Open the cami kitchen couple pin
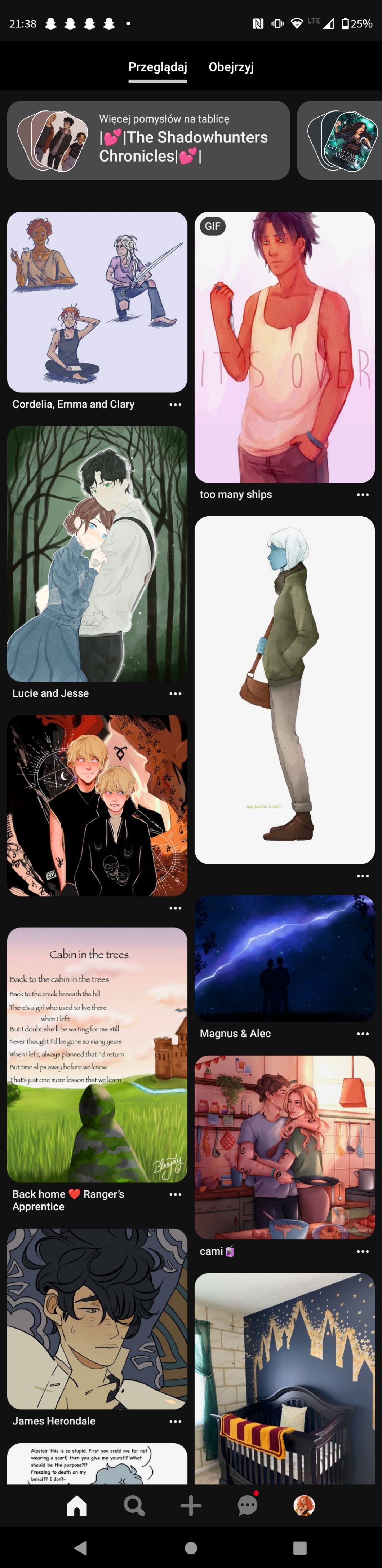 (x=284, y=1147)
